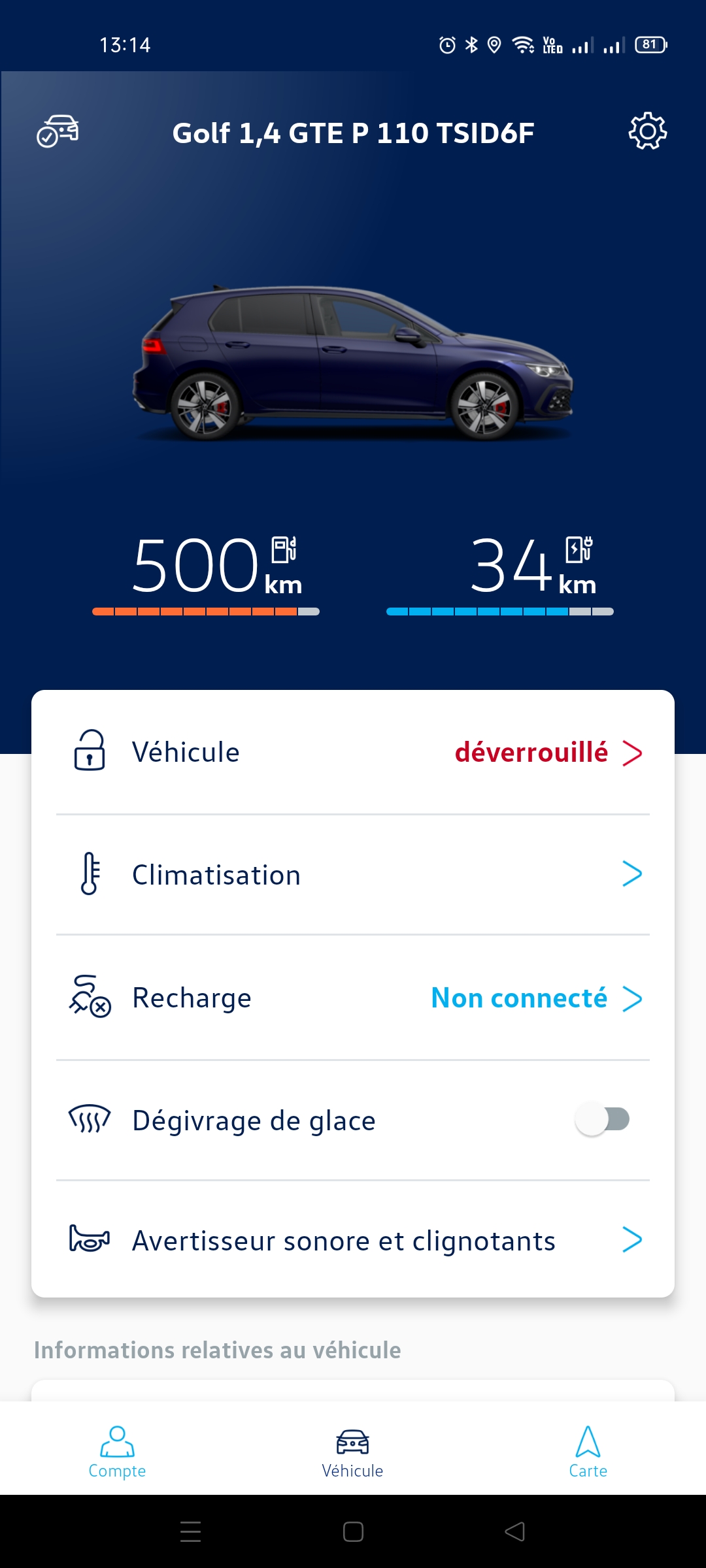
Task: Switch to the Carte tab
Action: click(588, 1452)
